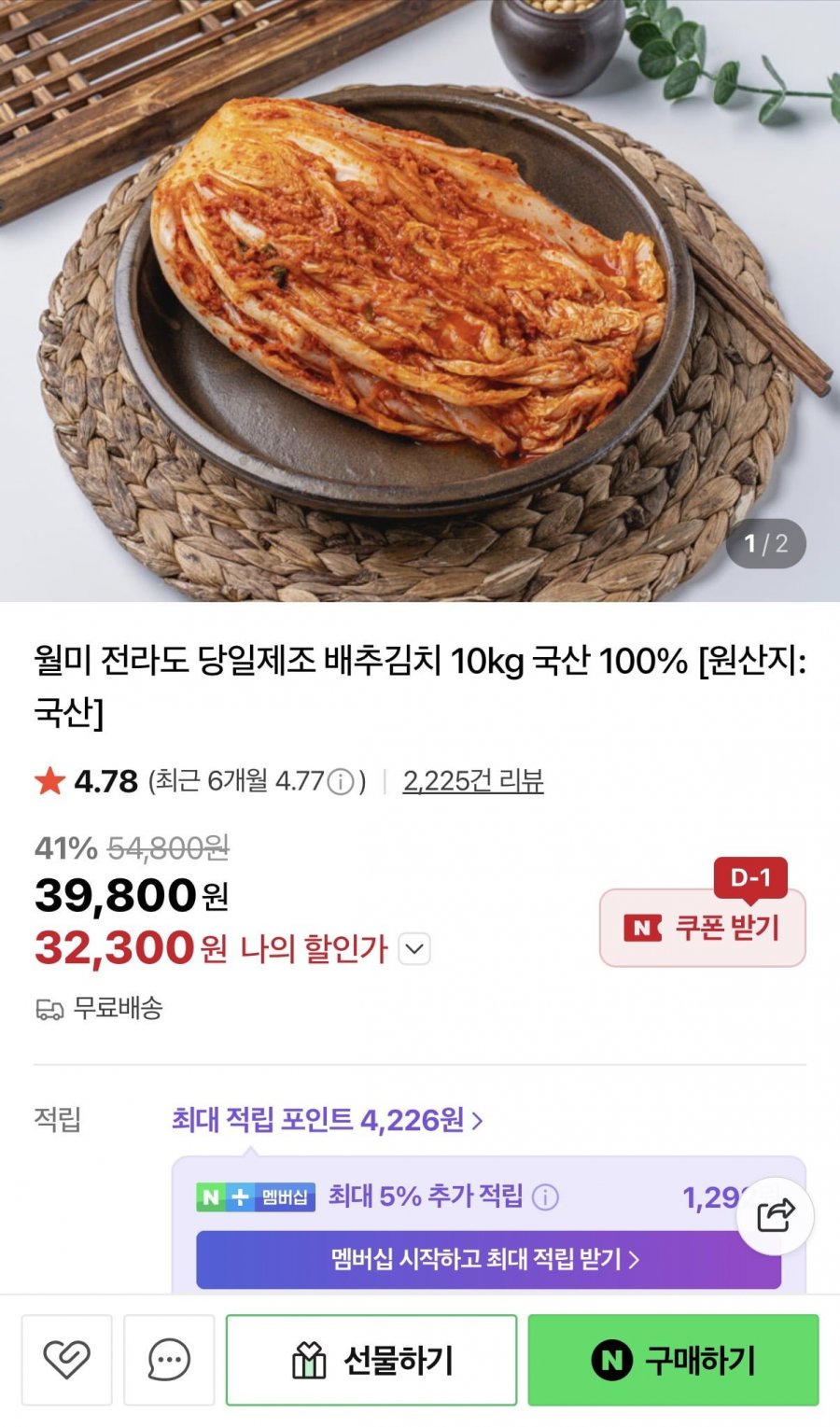The height and width of the screenshot is (1427, 840).
Task: Open the kimchi product photo
Action: coord(420,299)
